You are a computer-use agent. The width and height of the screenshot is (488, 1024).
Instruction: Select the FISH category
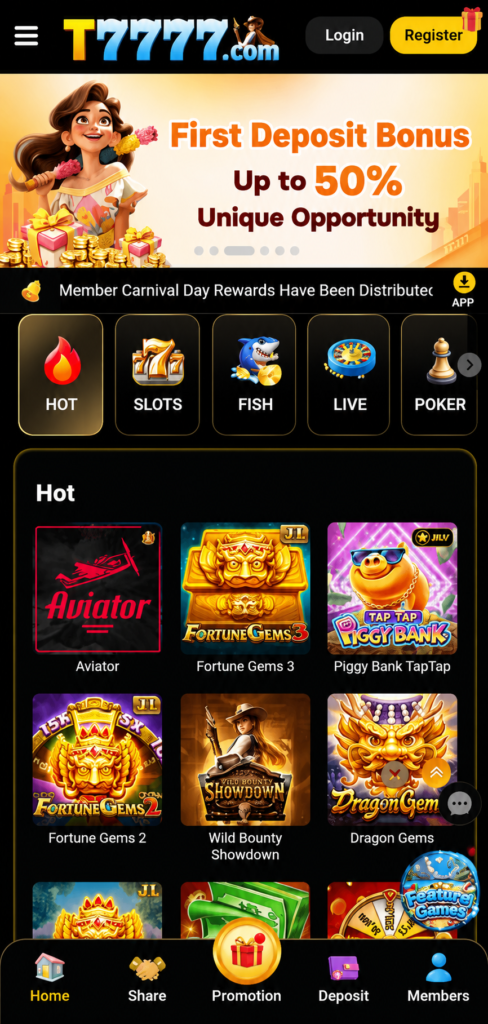pos(254,375)
